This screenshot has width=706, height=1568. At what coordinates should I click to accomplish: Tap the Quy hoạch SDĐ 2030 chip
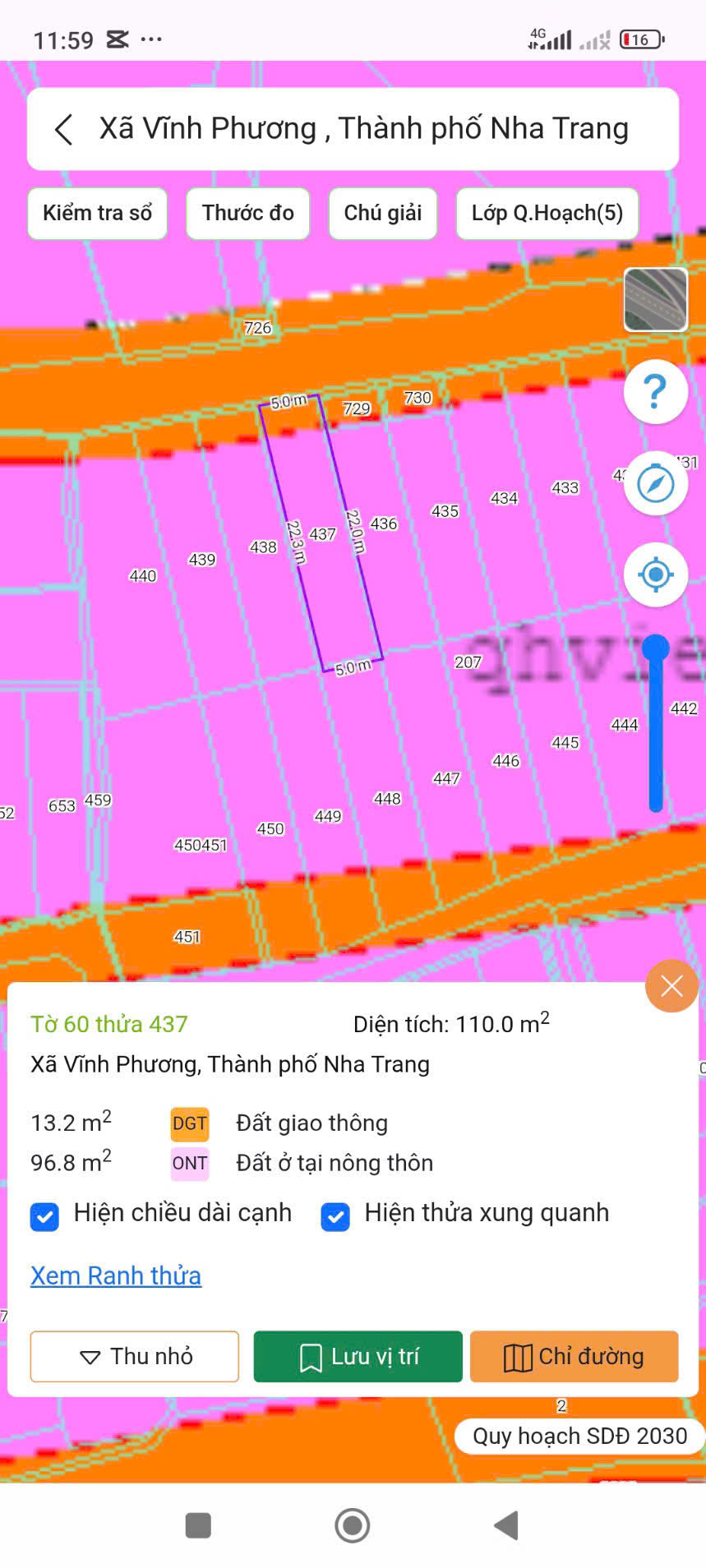tap(579, 1437)
